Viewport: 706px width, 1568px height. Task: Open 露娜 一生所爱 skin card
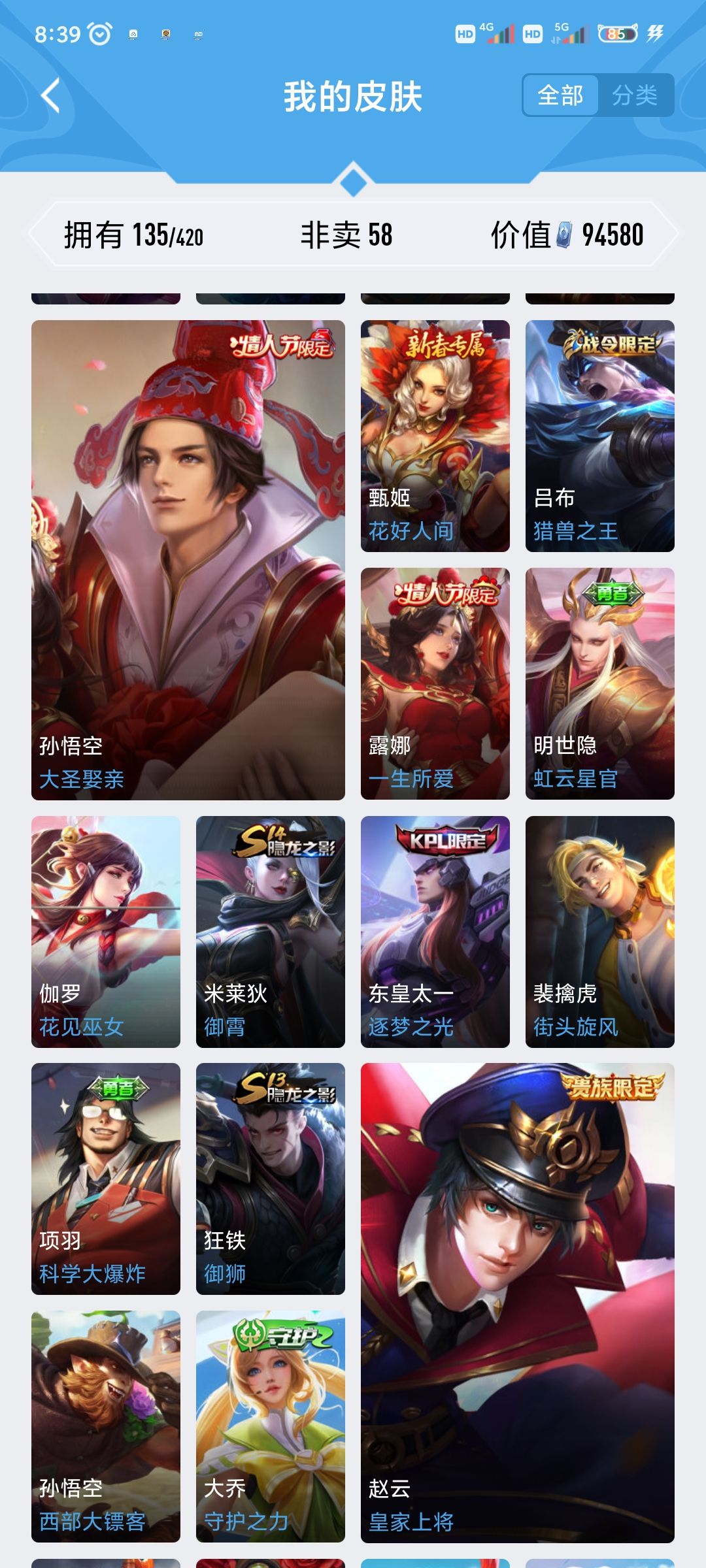[x=435, y=683]
